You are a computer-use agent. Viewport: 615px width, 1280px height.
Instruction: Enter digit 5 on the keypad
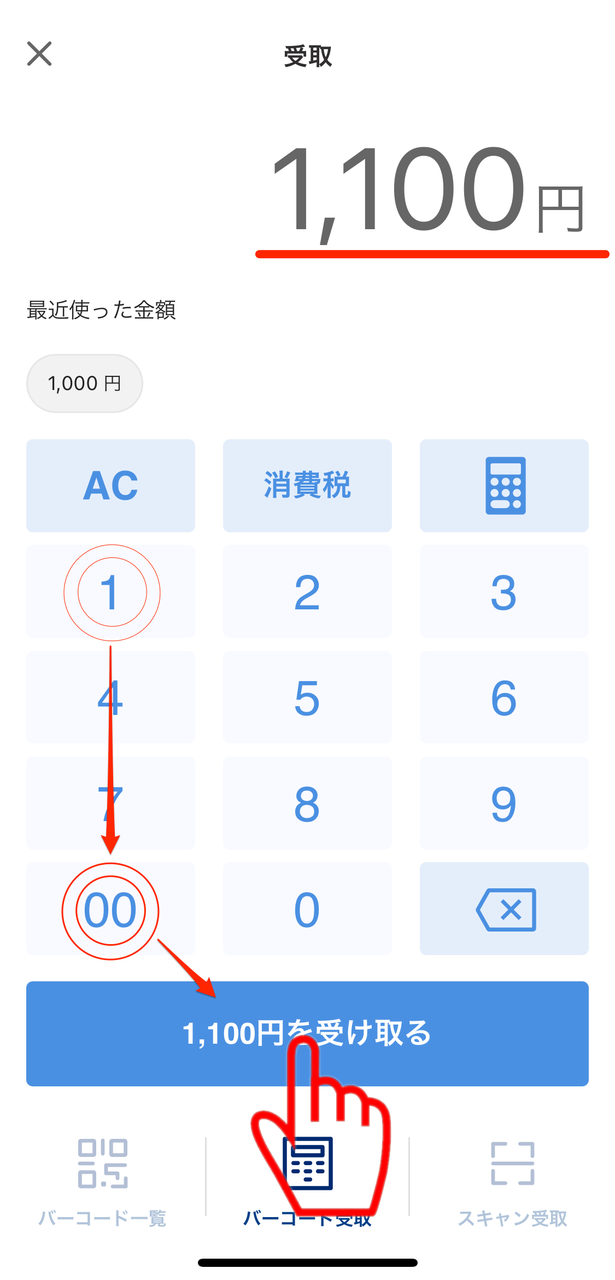point(307,698)
